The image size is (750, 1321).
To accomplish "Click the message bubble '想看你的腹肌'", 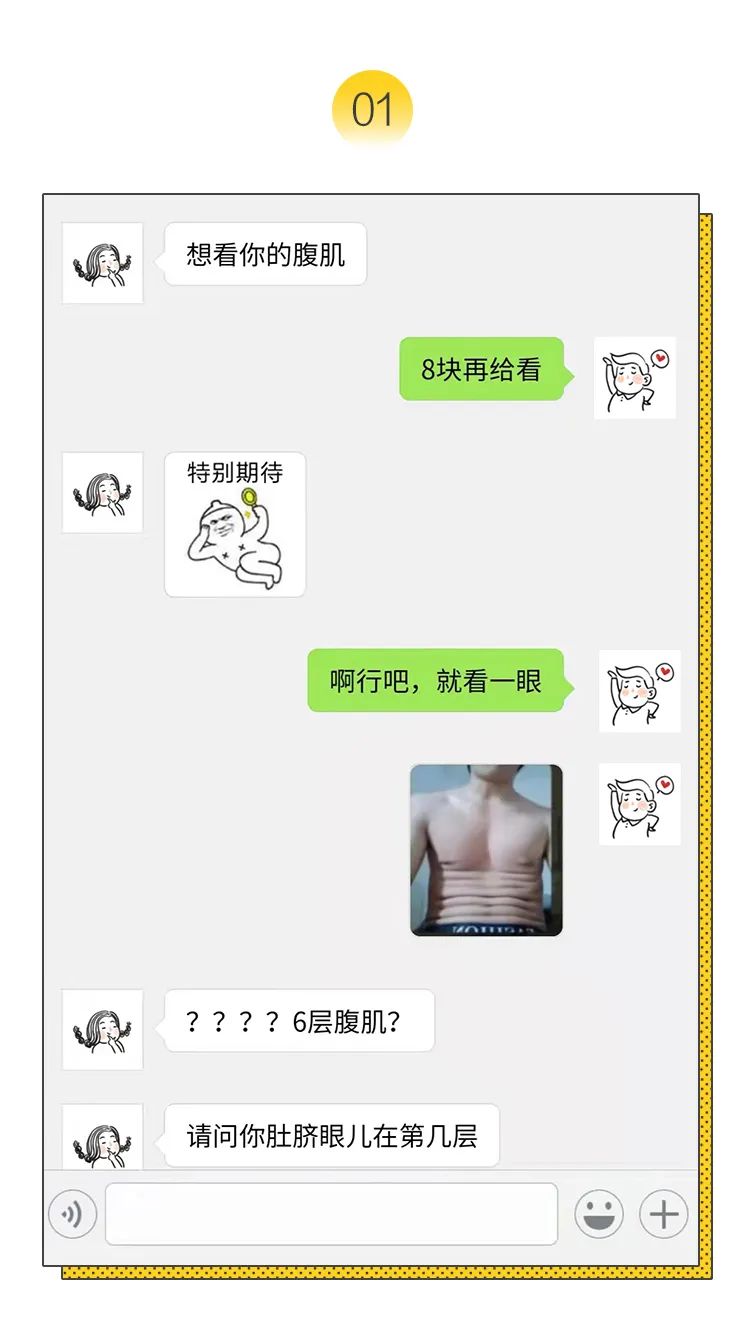I will [266, 253].
